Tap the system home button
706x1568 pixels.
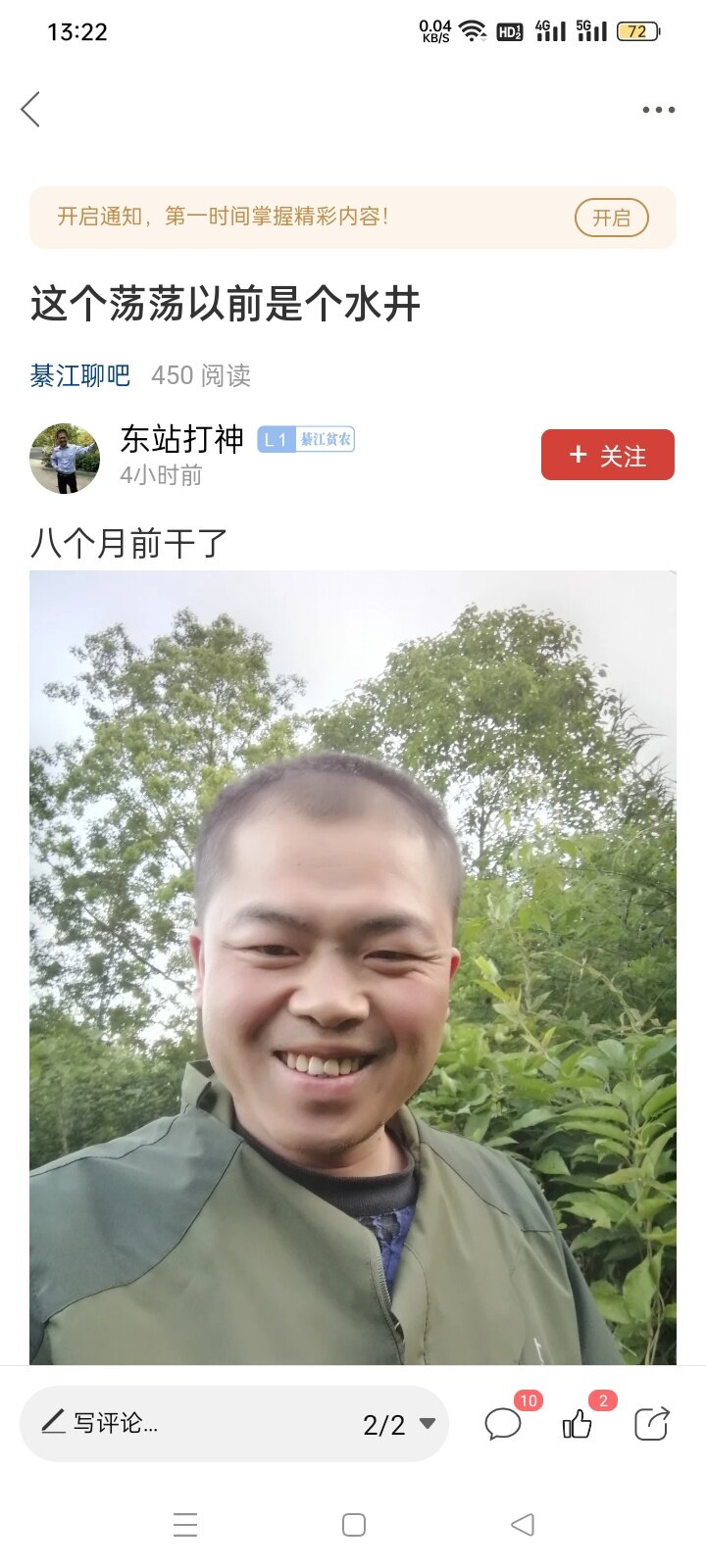354,1525
